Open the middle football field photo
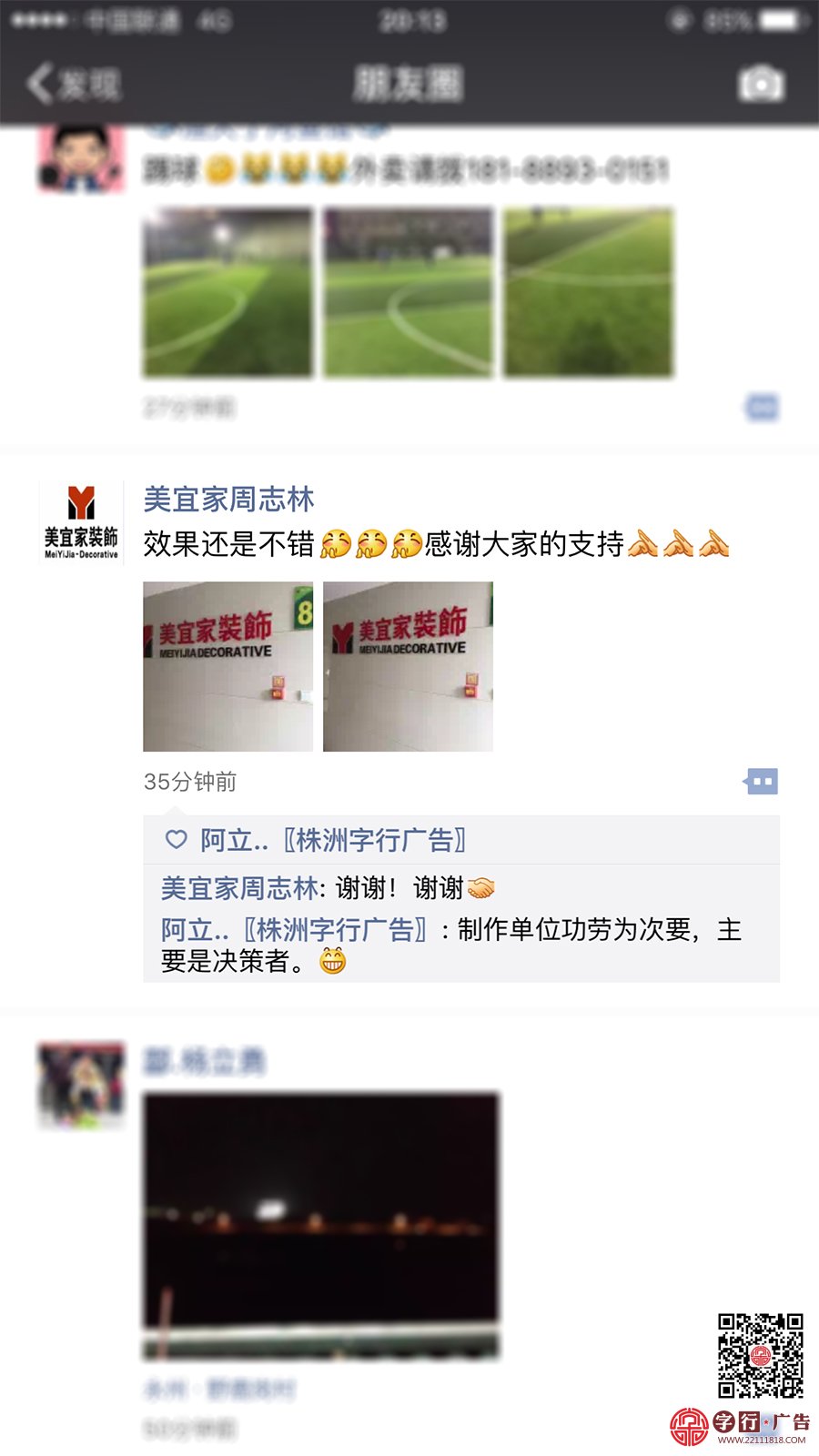This screenshot has height=1456, width=819. click(x=408, y=292)
